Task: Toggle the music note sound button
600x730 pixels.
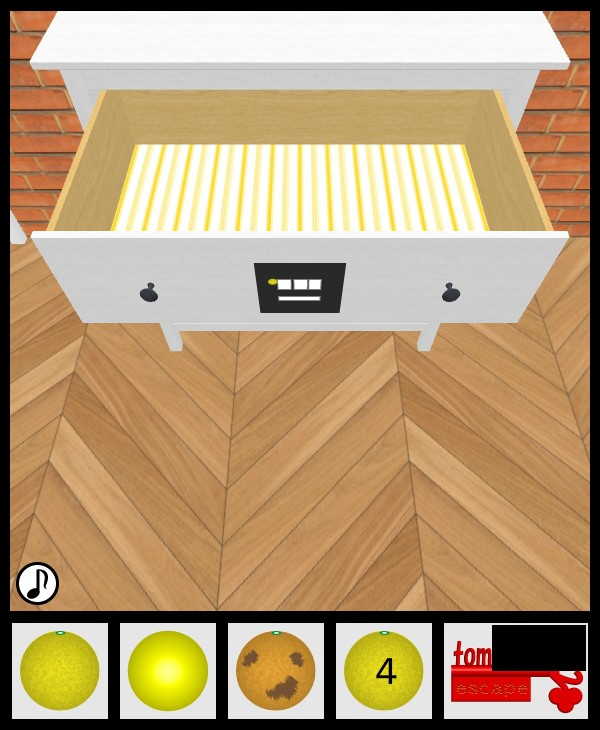Action: (37, 583)
